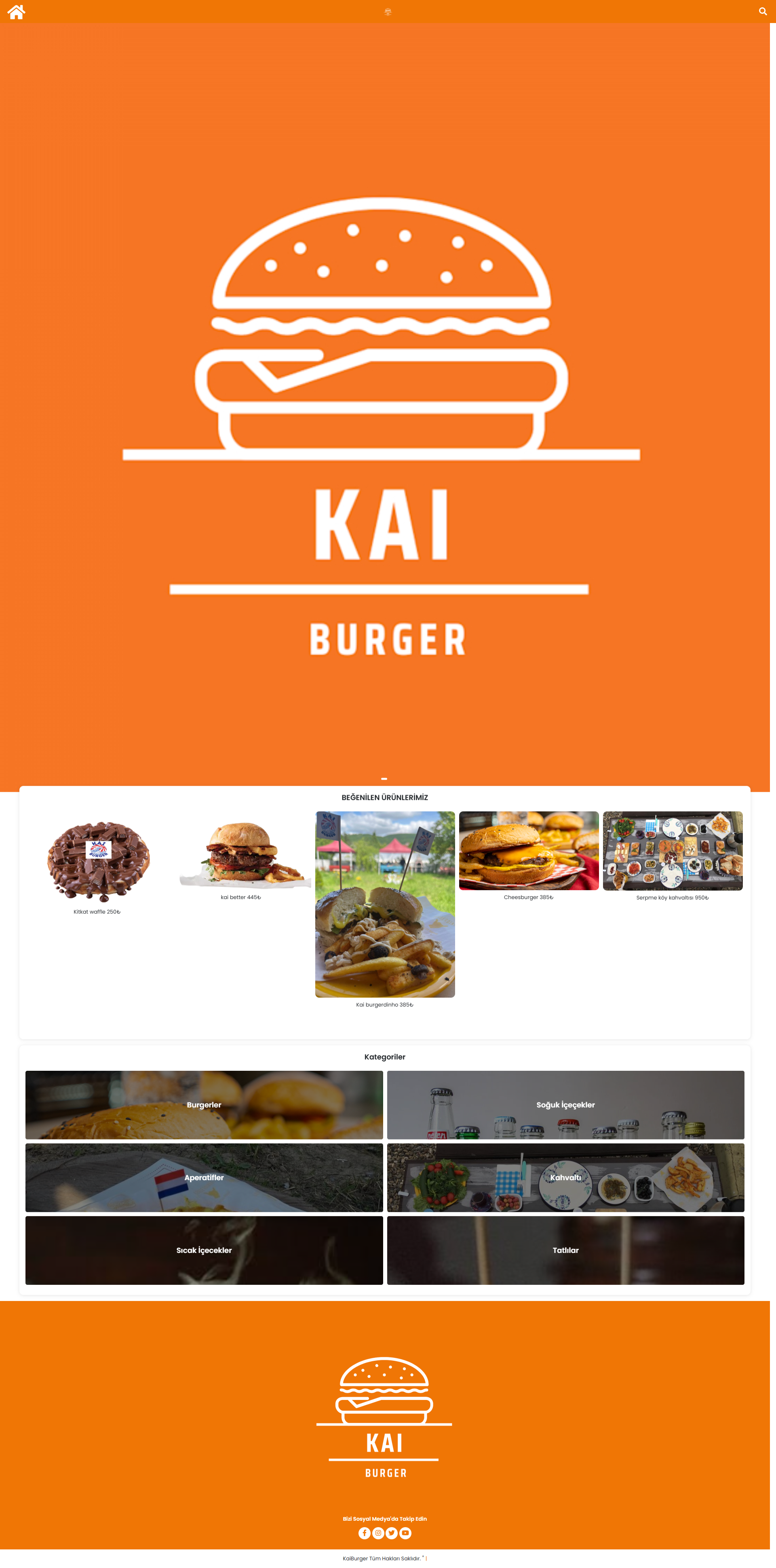
Task: View Sıcak İçecekler category
Action: (204, 1250)
